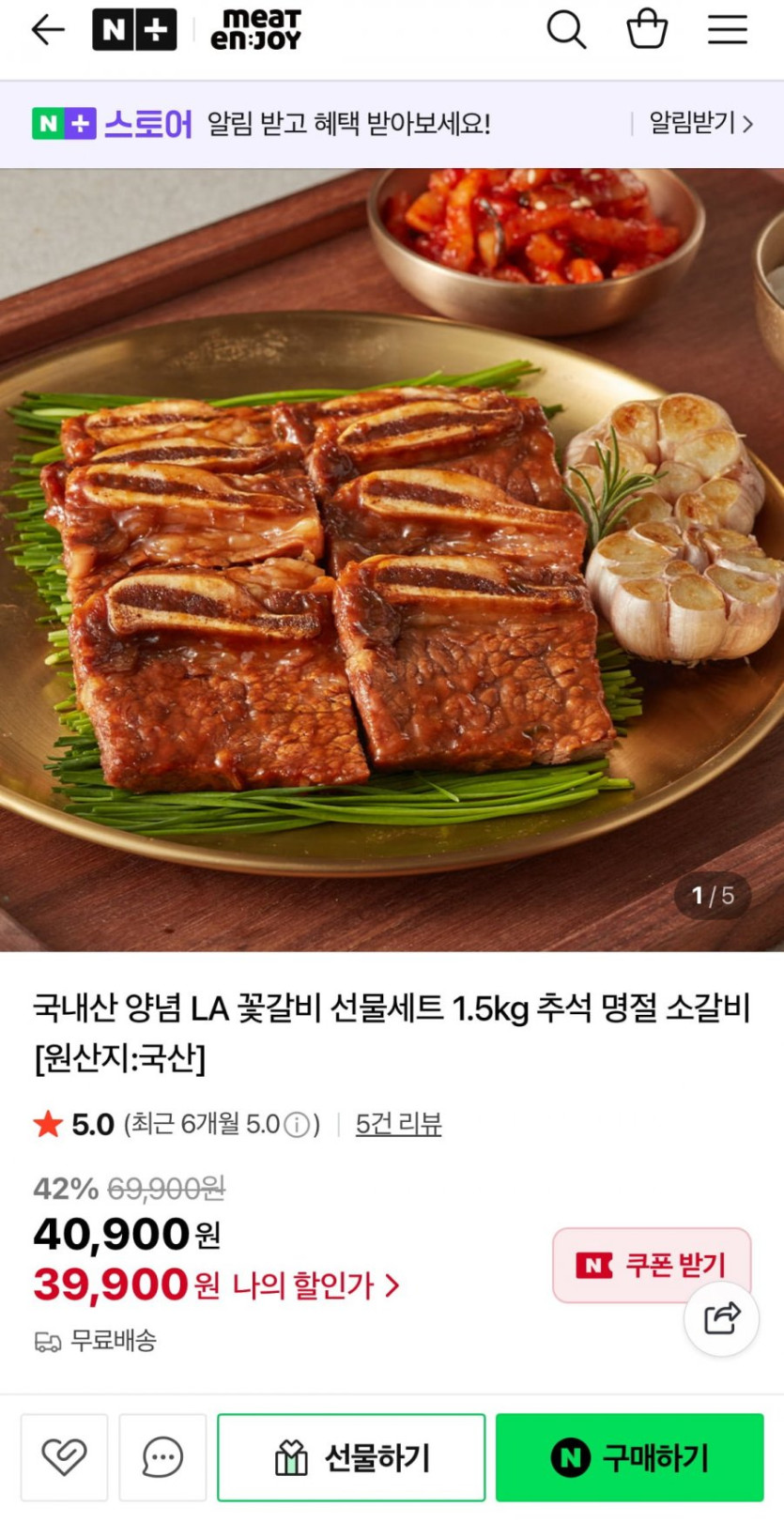Open the N+ store home logo

pyautogui.click(x=134, y=30)
